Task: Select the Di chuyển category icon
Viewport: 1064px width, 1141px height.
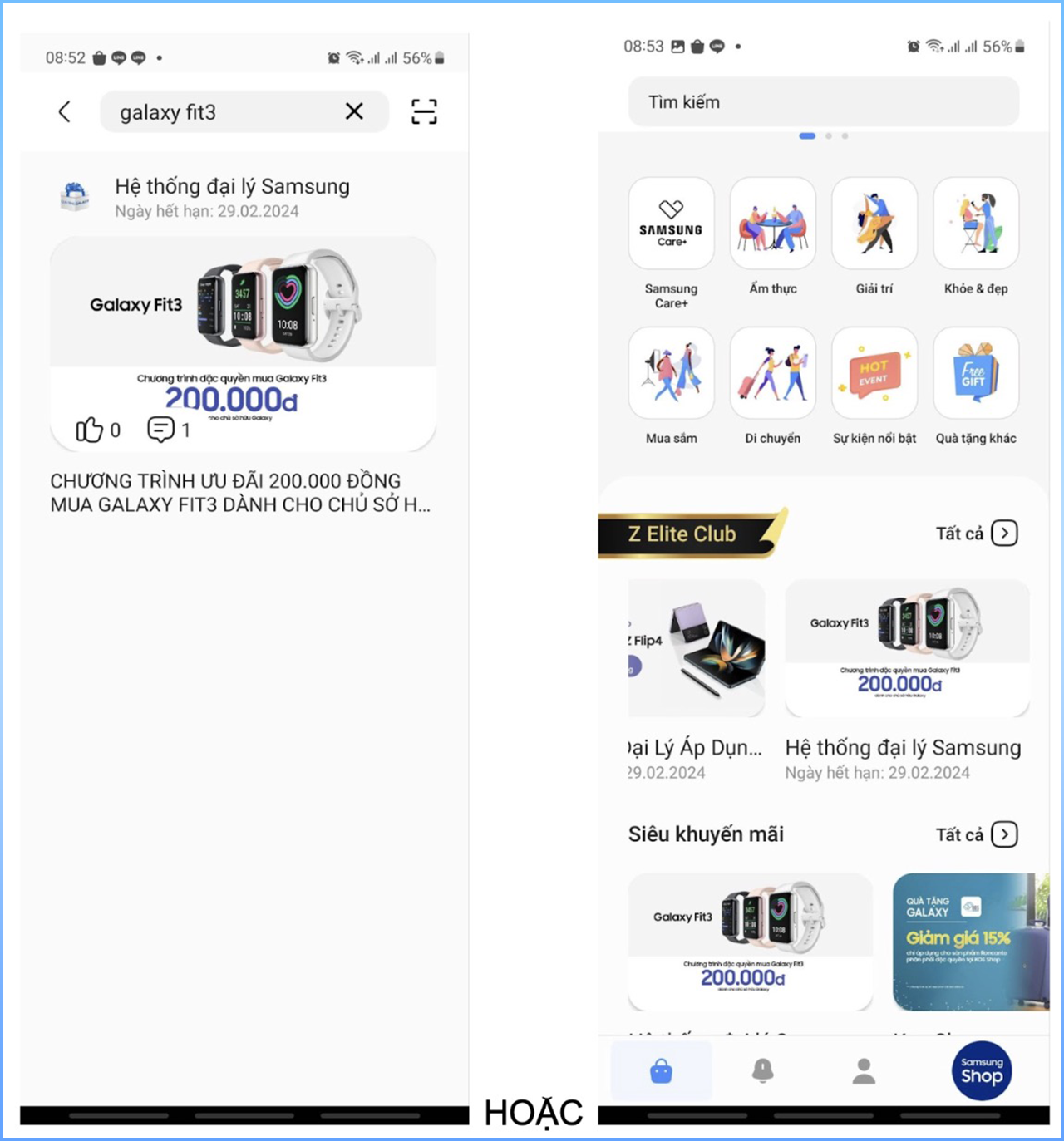Action: pyautogui.click(x=772, y=372)
